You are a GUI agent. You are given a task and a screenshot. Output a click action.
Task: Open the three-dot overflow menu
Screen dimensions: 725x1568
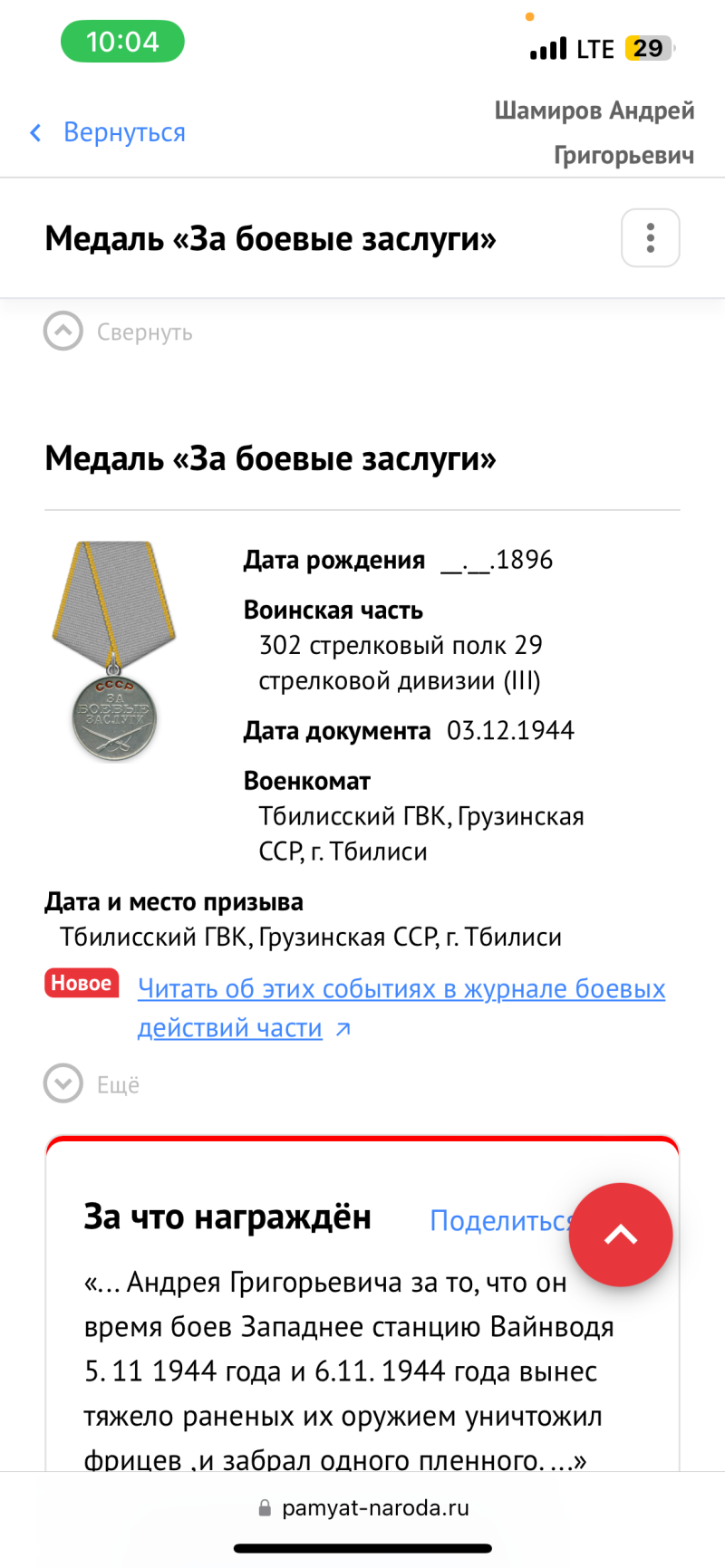tap(650, 238)
